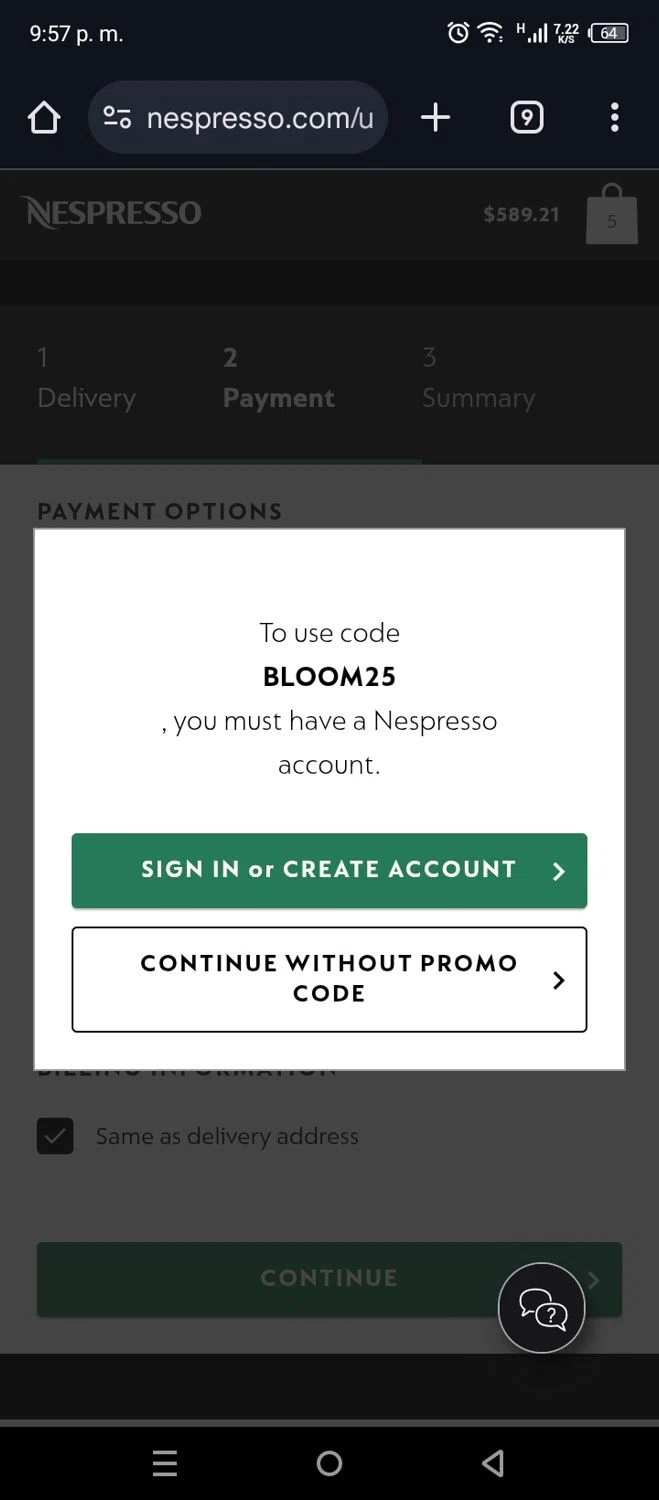View the 9 open tabs

click(527, 118)
